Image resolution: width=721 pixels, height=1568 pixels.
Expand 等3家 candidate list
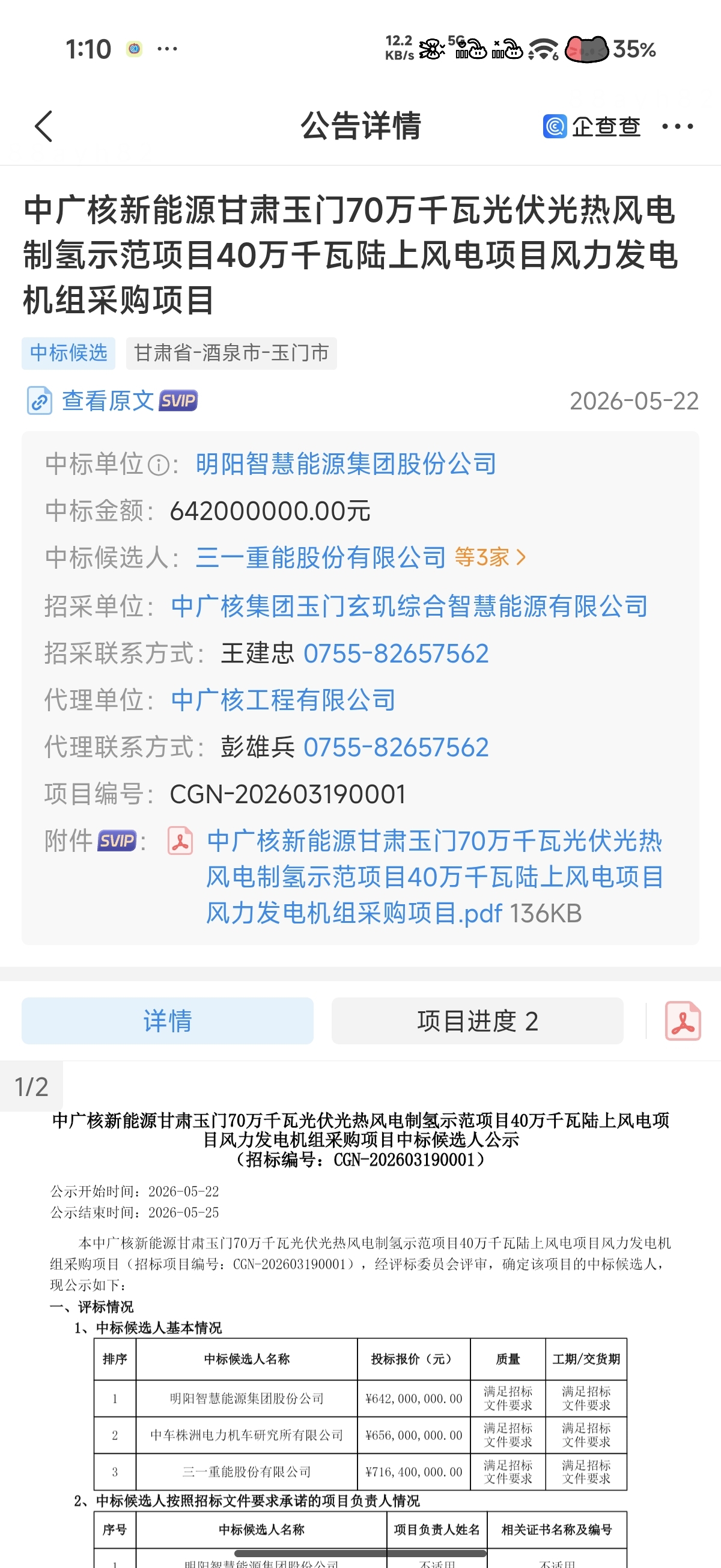[490, 557]
